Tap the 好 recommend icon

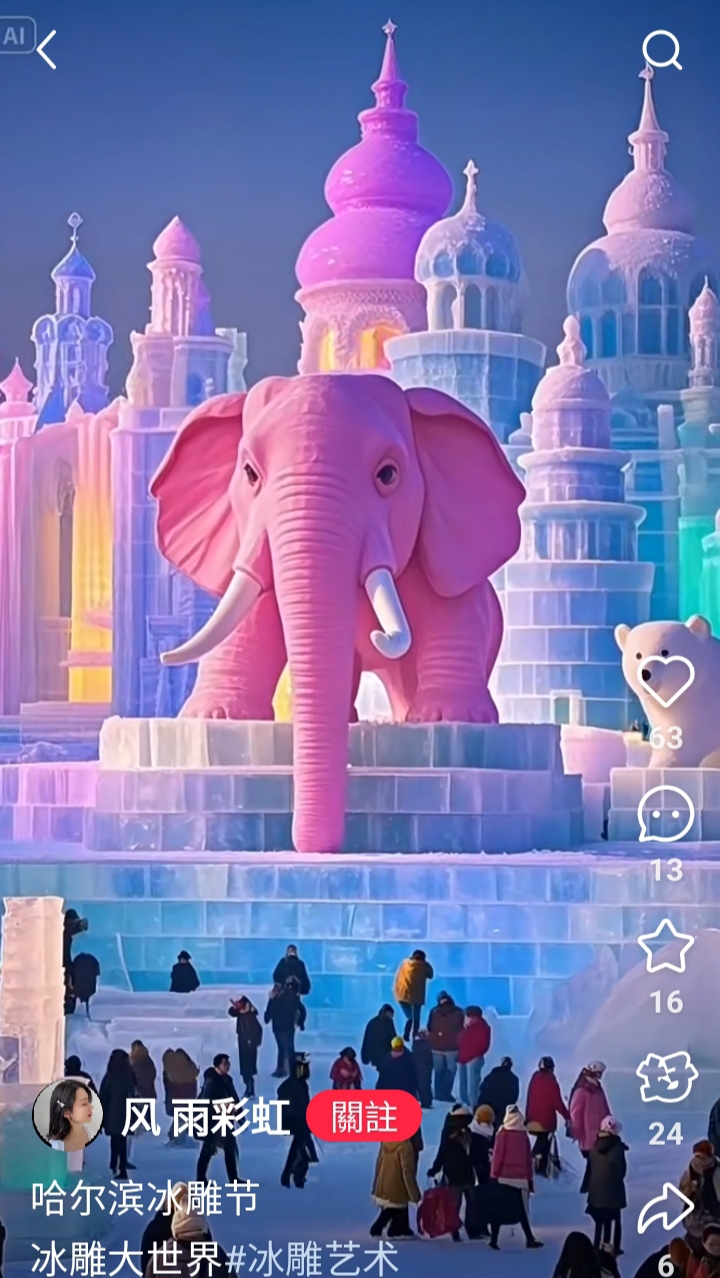(x=666, y=1078)
